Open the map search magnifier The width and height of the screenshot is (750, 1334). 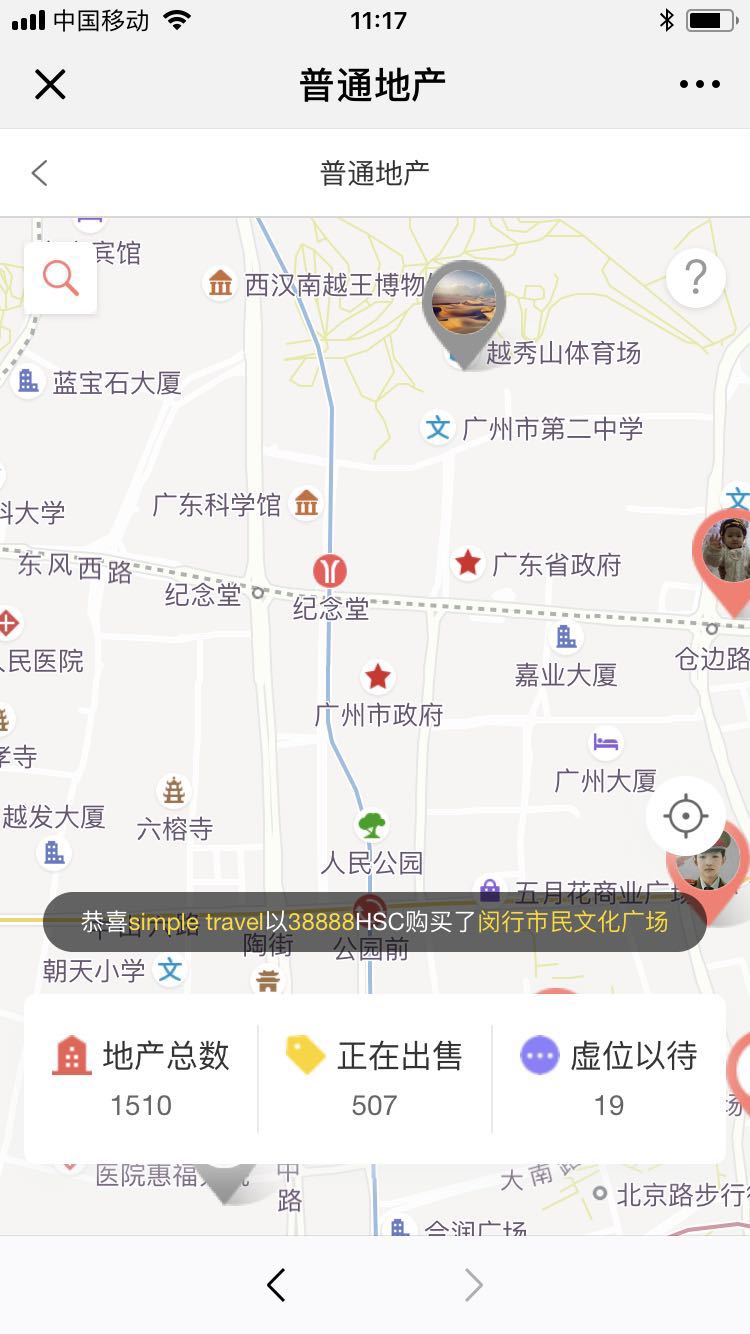coord(61,278)
